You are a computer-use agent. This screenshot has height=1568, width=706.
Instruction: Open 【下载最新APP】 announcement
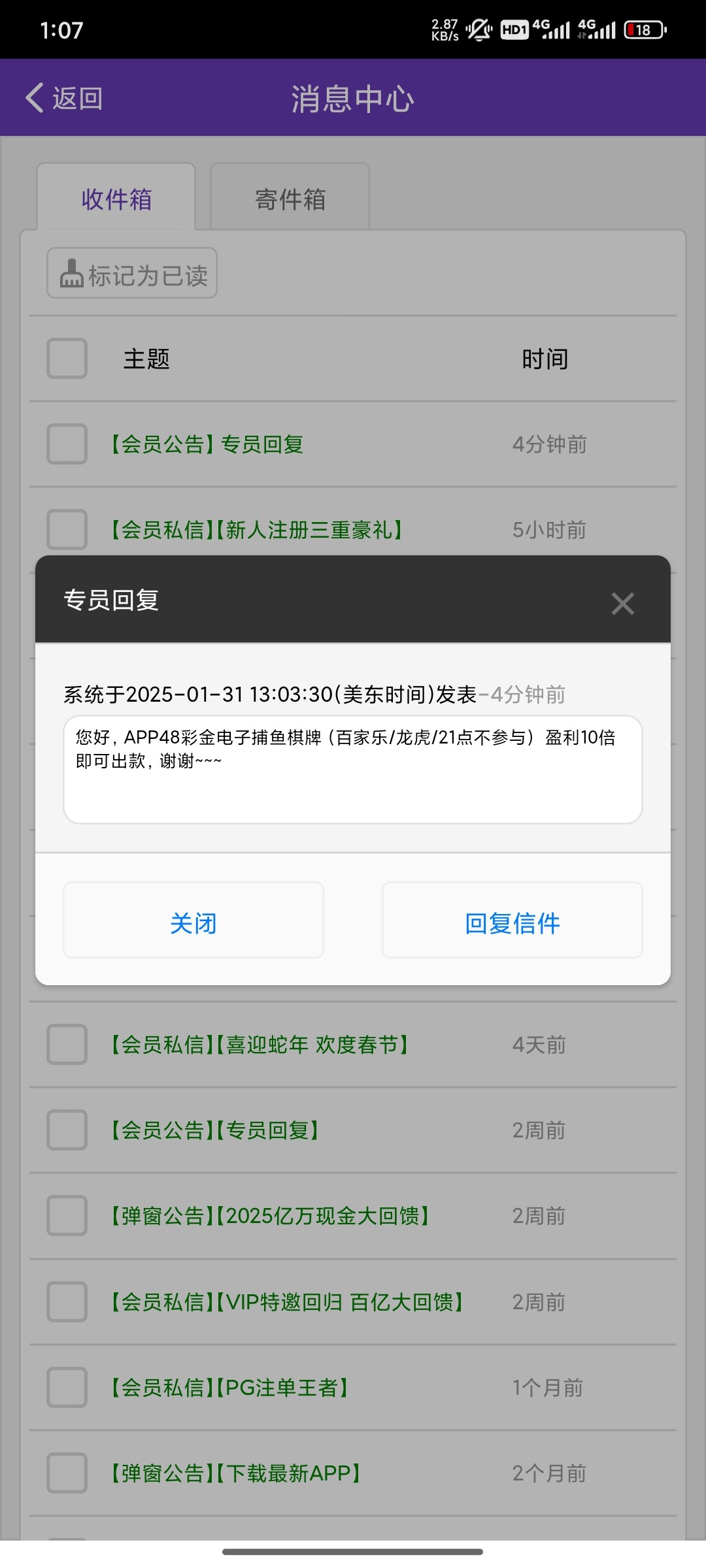coord(235,1473)
